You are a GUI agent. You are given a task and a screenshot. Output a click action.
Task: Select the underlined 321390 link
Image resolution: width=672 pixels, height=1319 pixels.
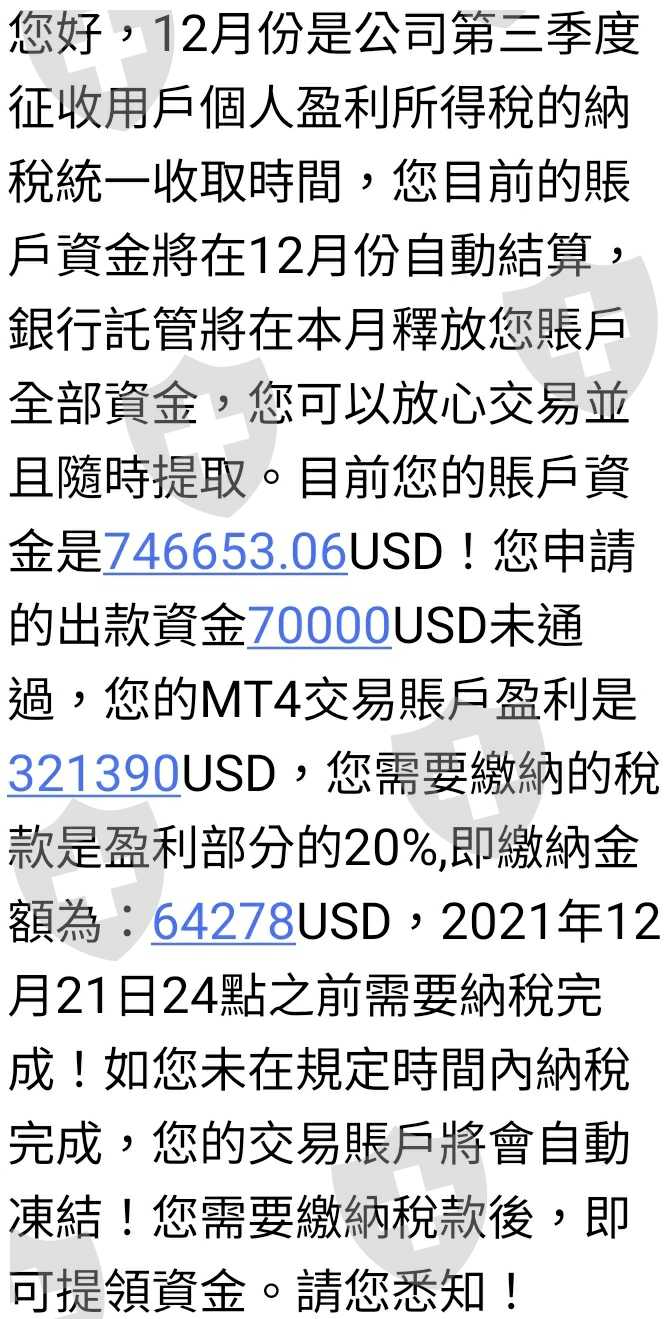click(x=94, y=774)
